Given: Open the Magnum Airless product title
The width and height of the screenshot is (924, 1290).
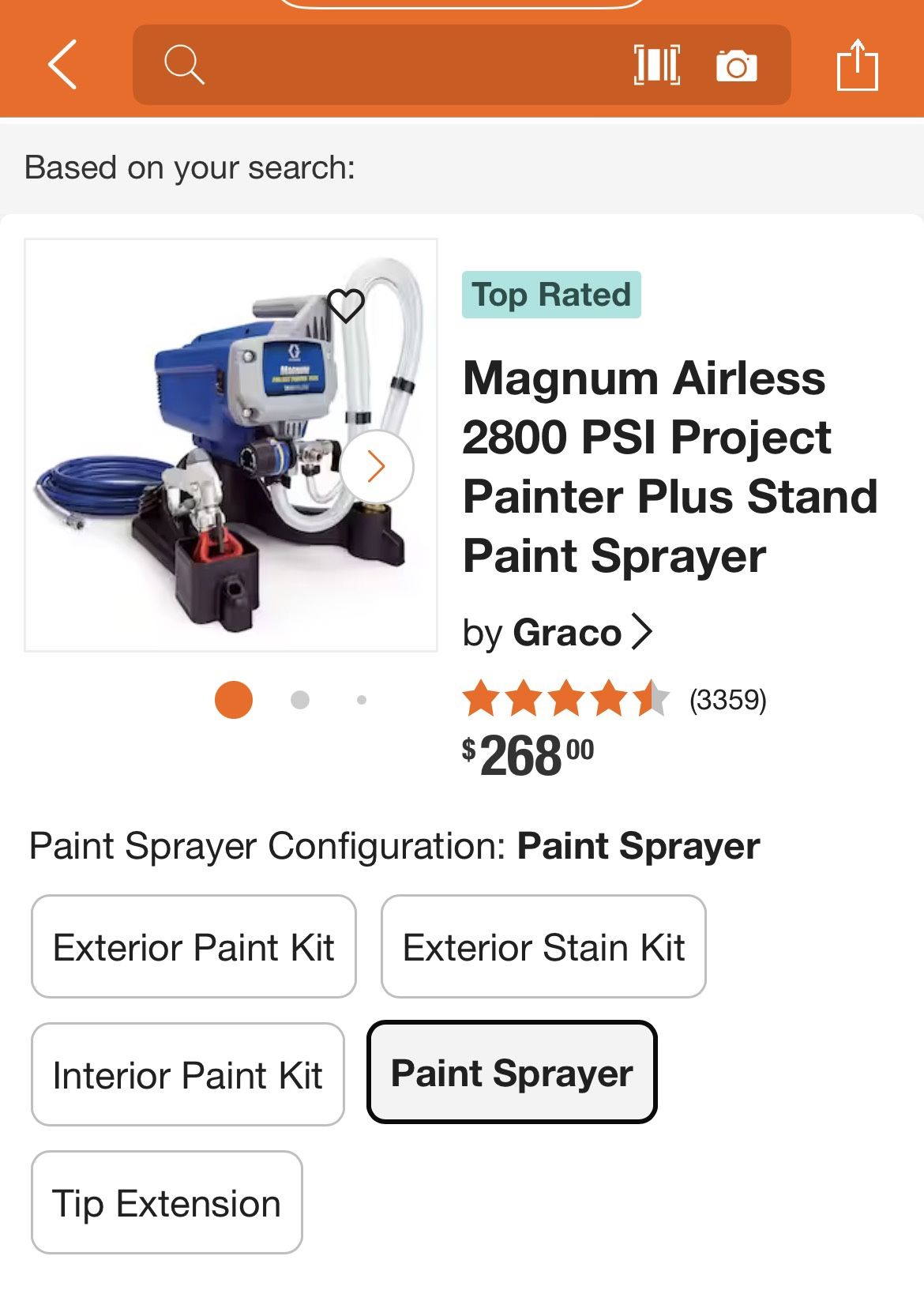Looking at the screenshot, I should [x=670, y=466].
